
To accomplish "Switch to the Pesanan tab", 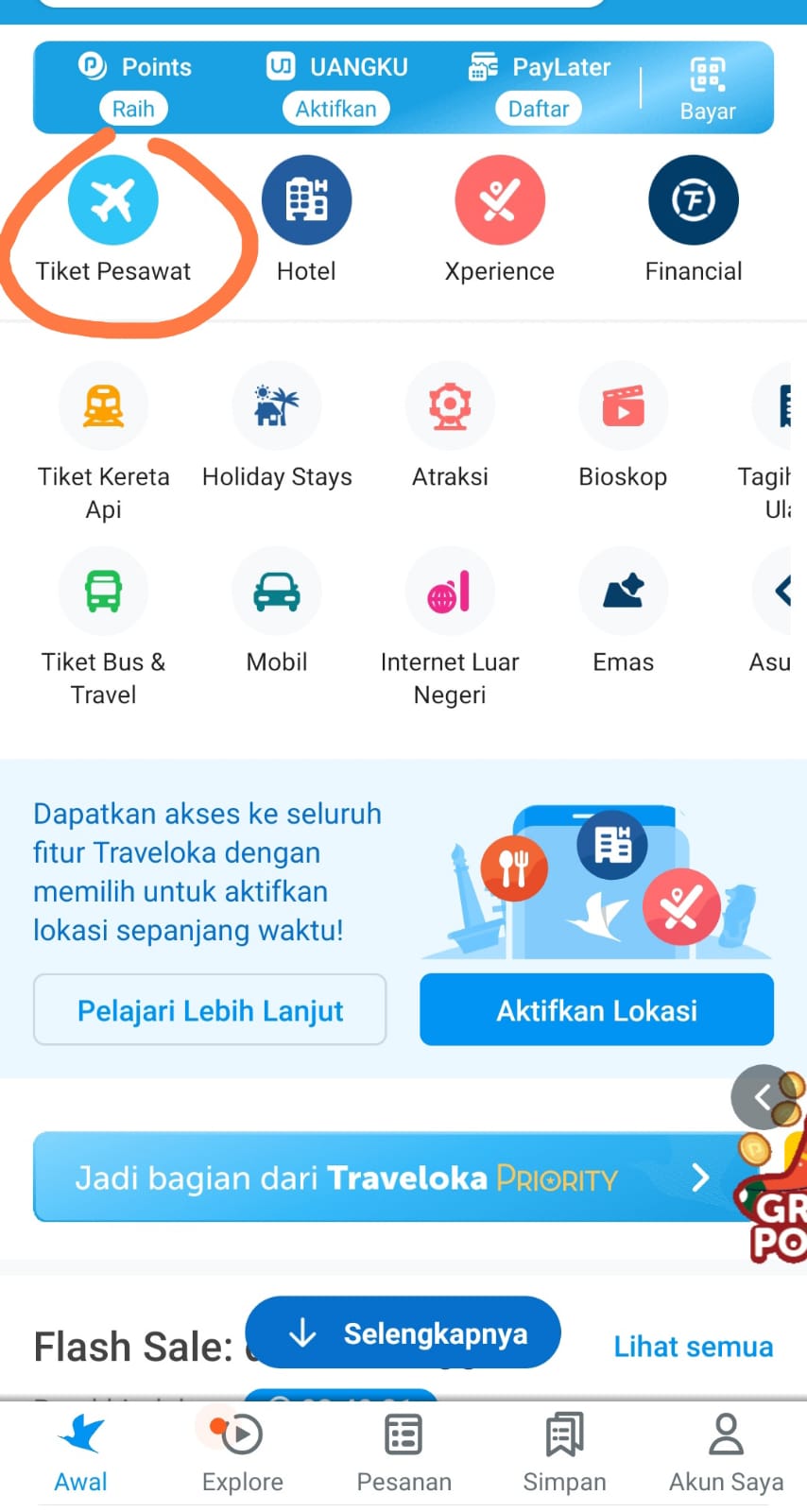I will [x=403, y=1452].
